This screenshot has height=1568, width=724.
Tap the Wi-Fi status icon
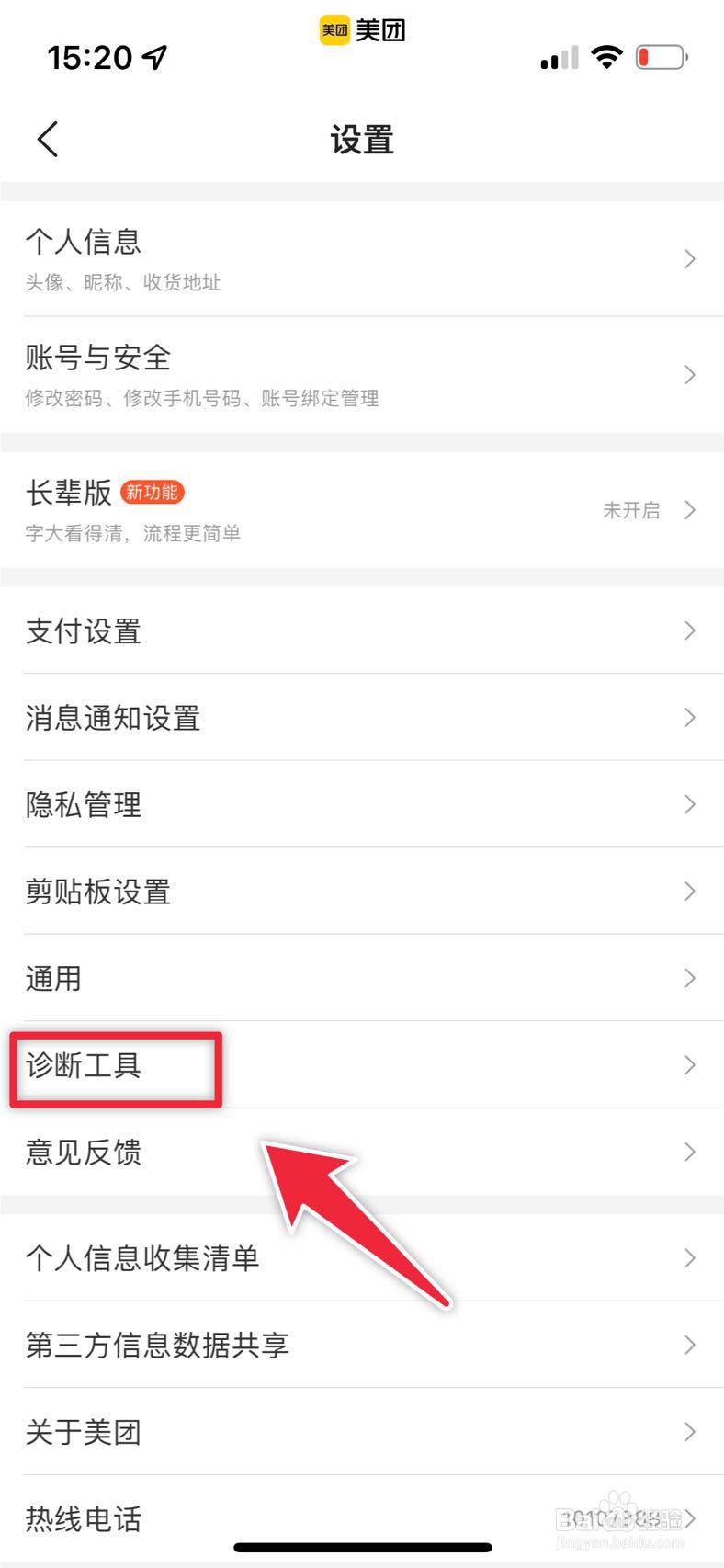point(606,56)
